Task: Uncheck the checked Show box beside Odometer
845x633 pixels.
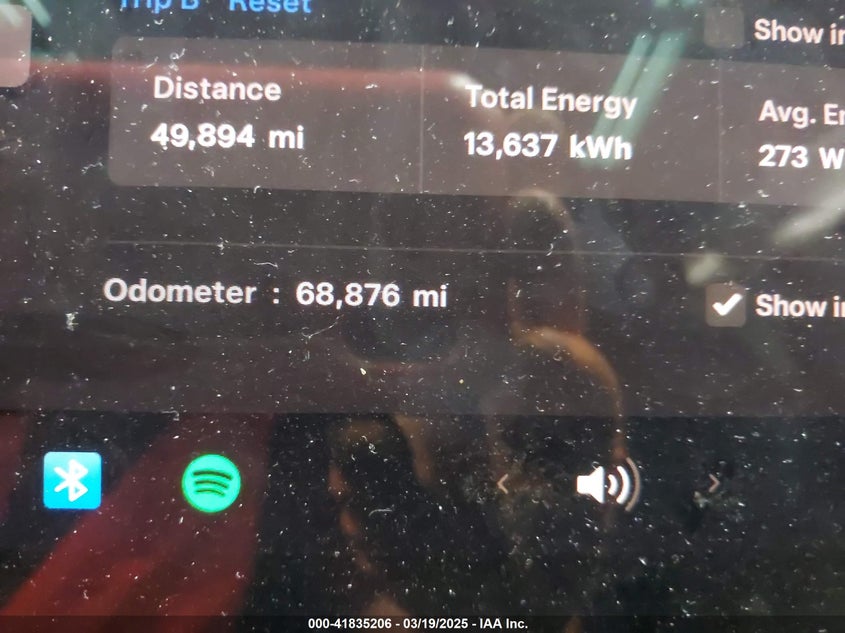Action: [725, 305]
